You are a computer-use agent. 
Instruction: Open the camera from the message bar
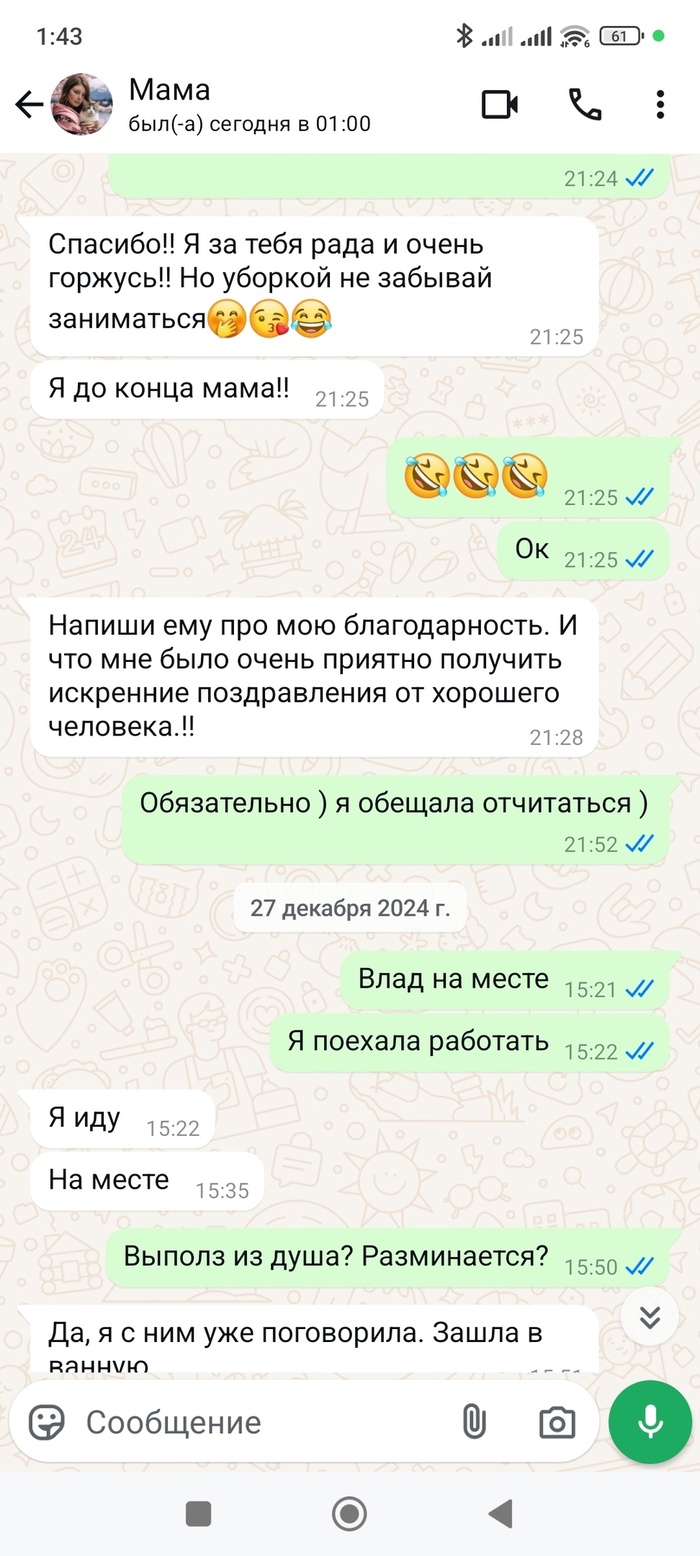pyautogui.click(x=556, y=1422)
